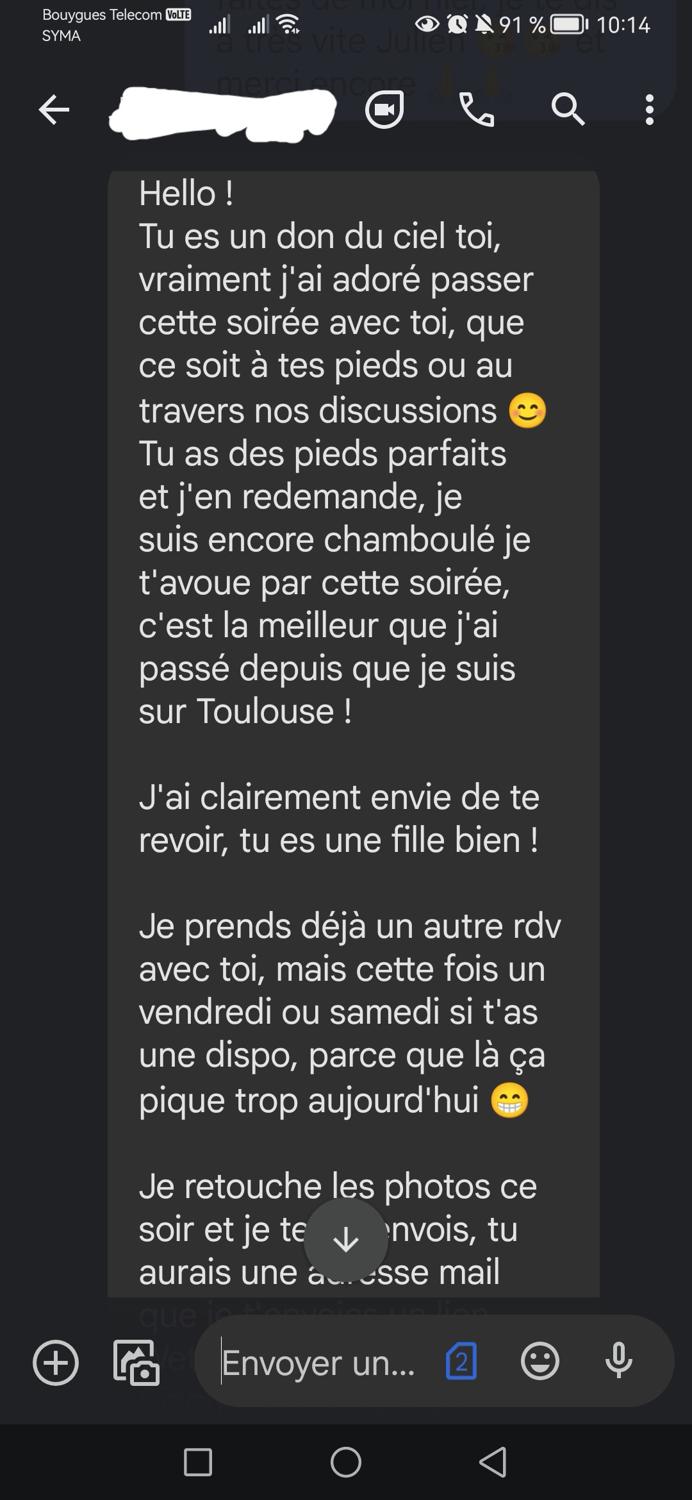Search within this conversation

(x=568, y=110)
